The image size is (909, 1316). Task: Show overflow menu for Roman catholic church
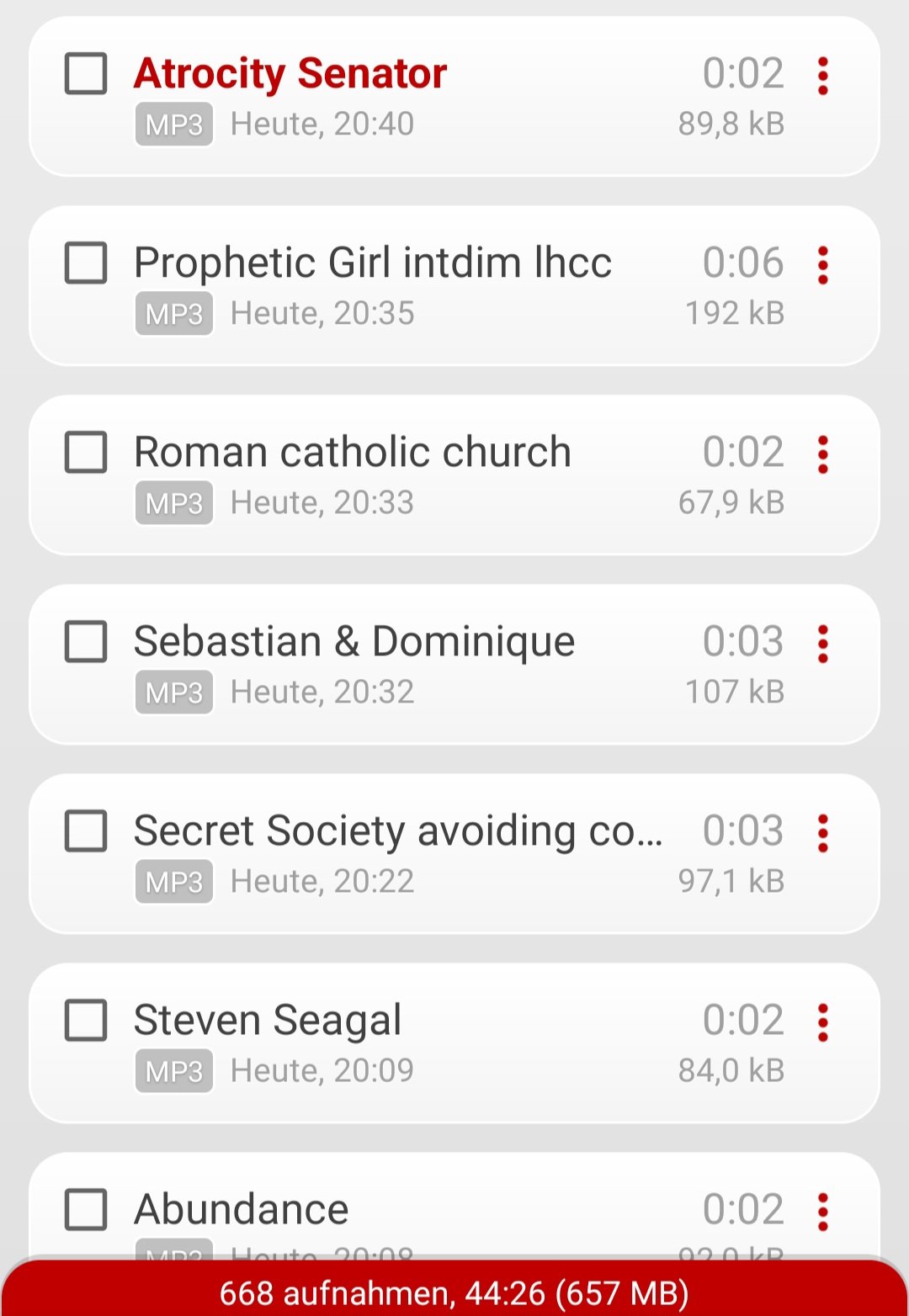[823, 454]
